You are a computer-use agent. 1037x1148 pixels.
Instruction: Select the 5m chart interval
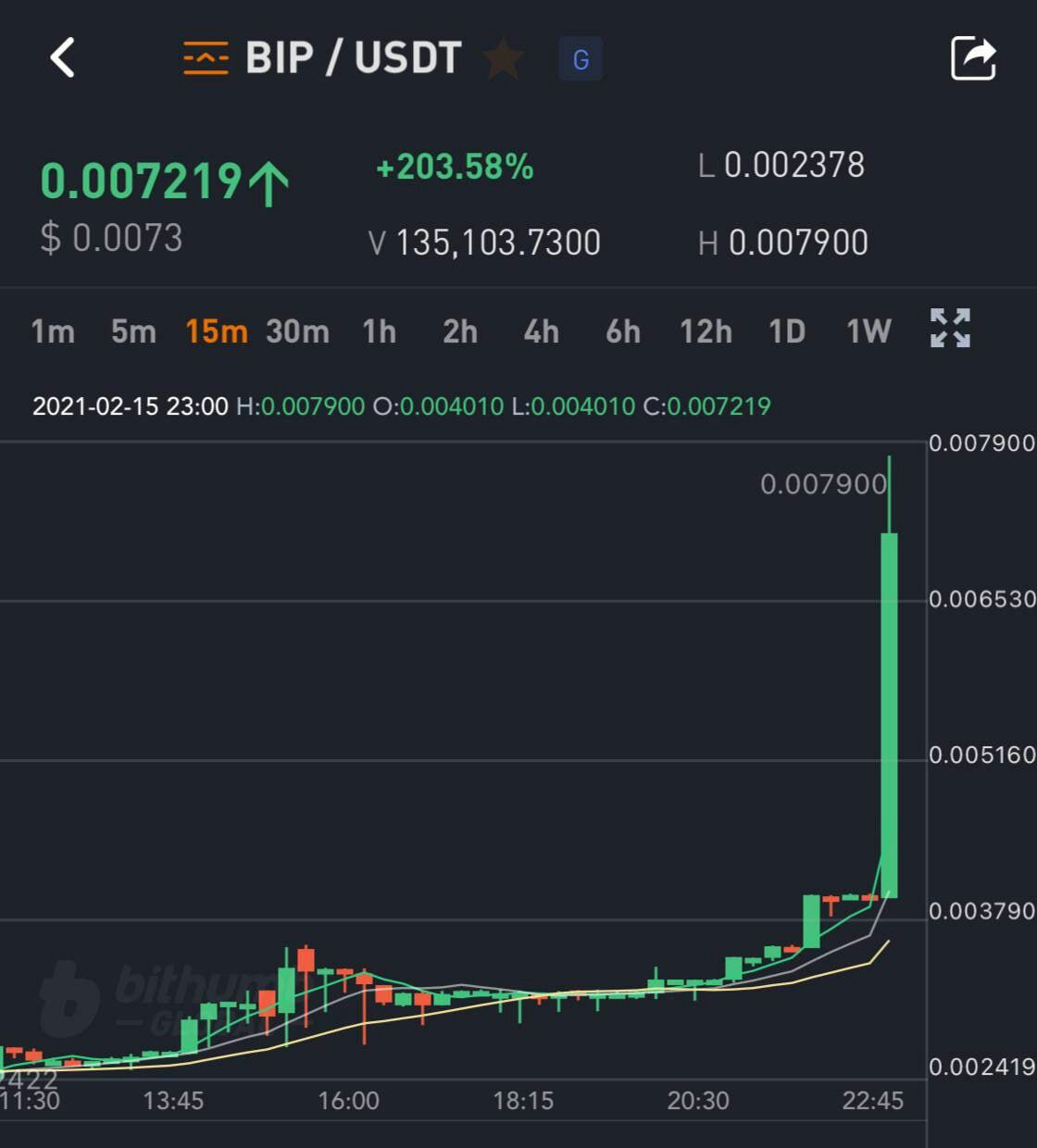[x=133, y=331]
